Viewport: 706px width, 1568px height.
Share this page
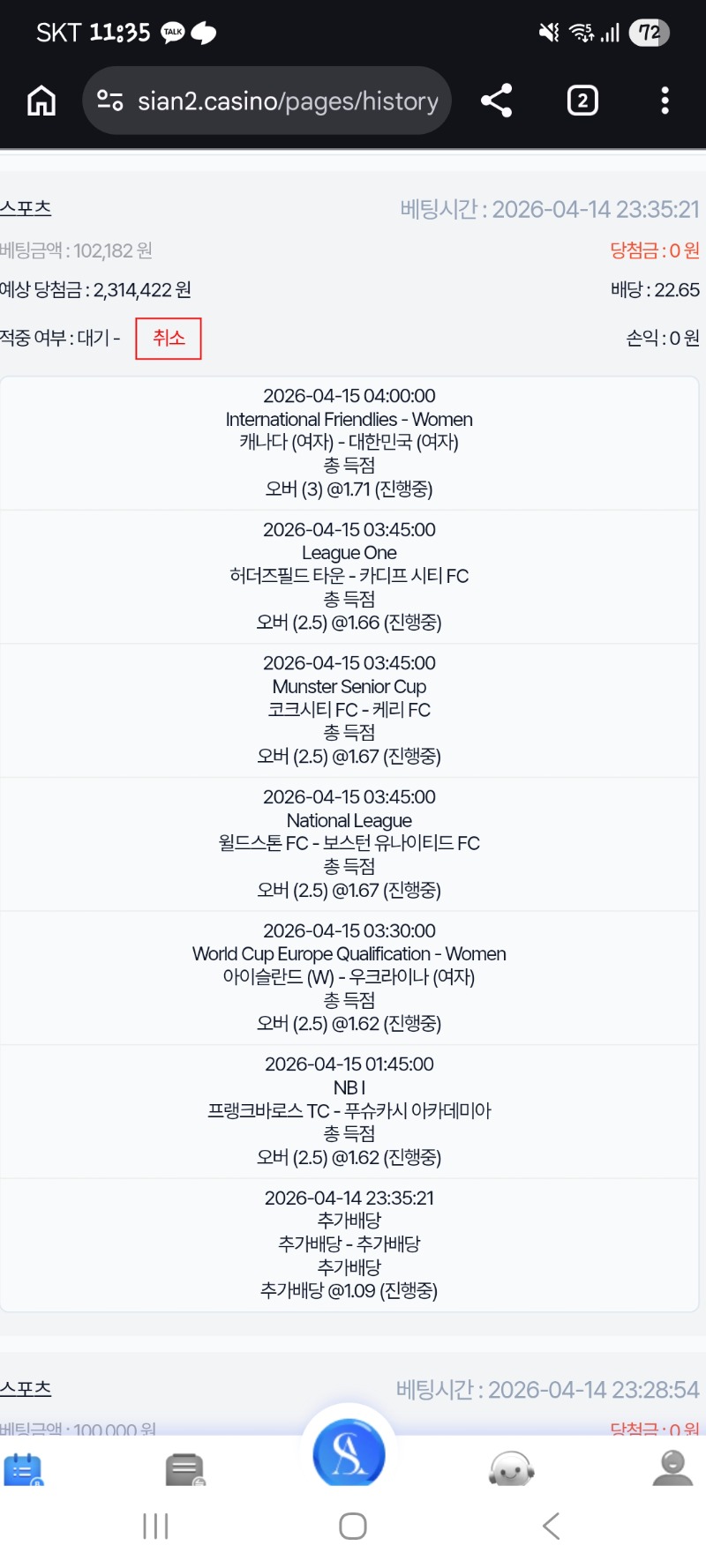497,101
